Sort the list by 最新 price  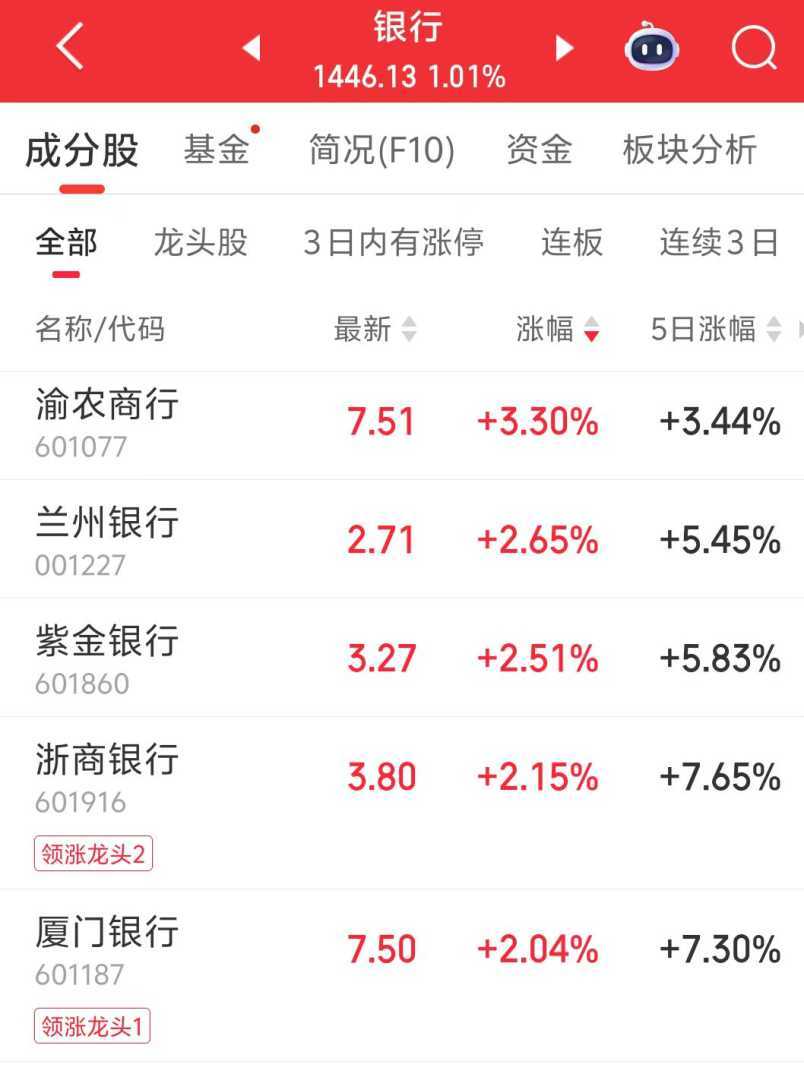(375, 328)
